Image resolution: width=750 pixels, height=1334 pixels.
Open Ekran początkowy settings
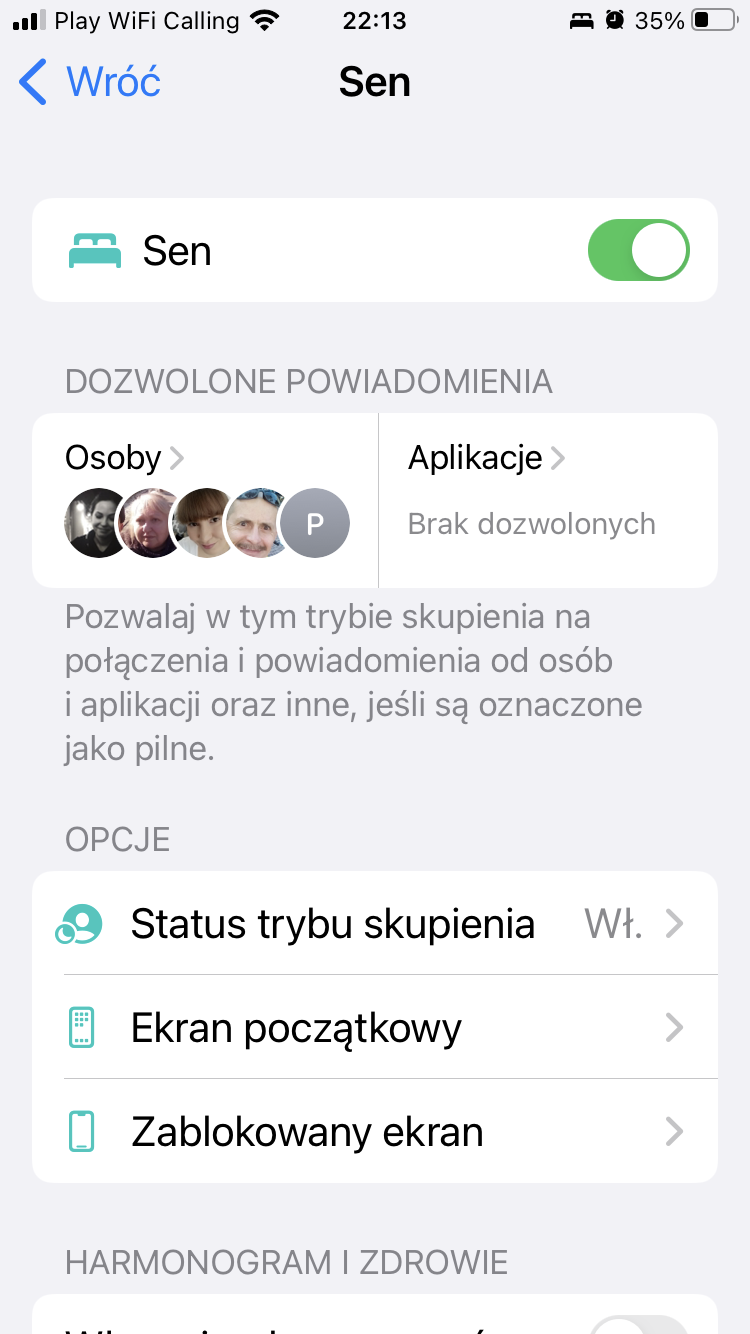(375, 1028)
